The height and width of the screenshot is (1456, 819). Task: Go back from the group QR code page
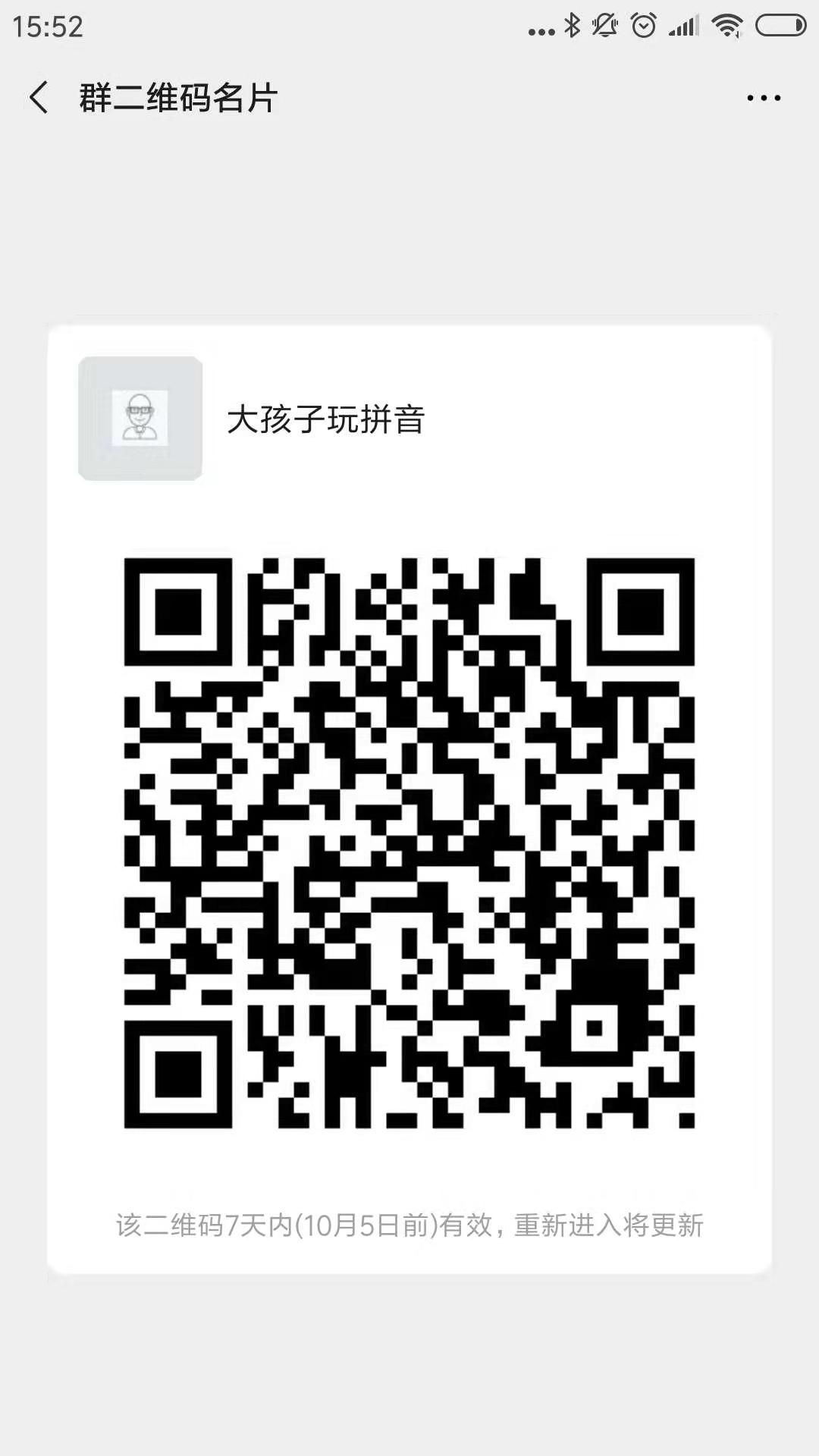tap(39, 98)
